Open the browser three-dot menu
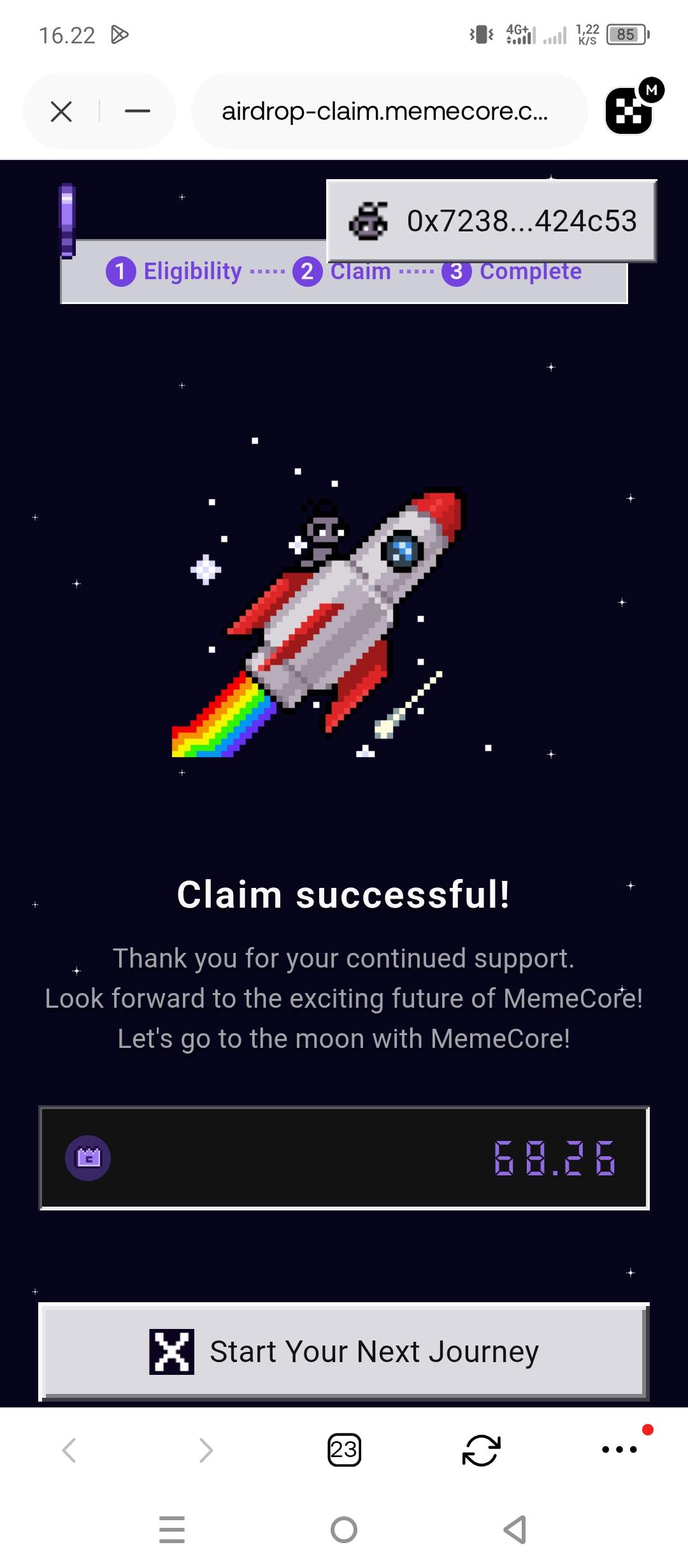 619,1449
